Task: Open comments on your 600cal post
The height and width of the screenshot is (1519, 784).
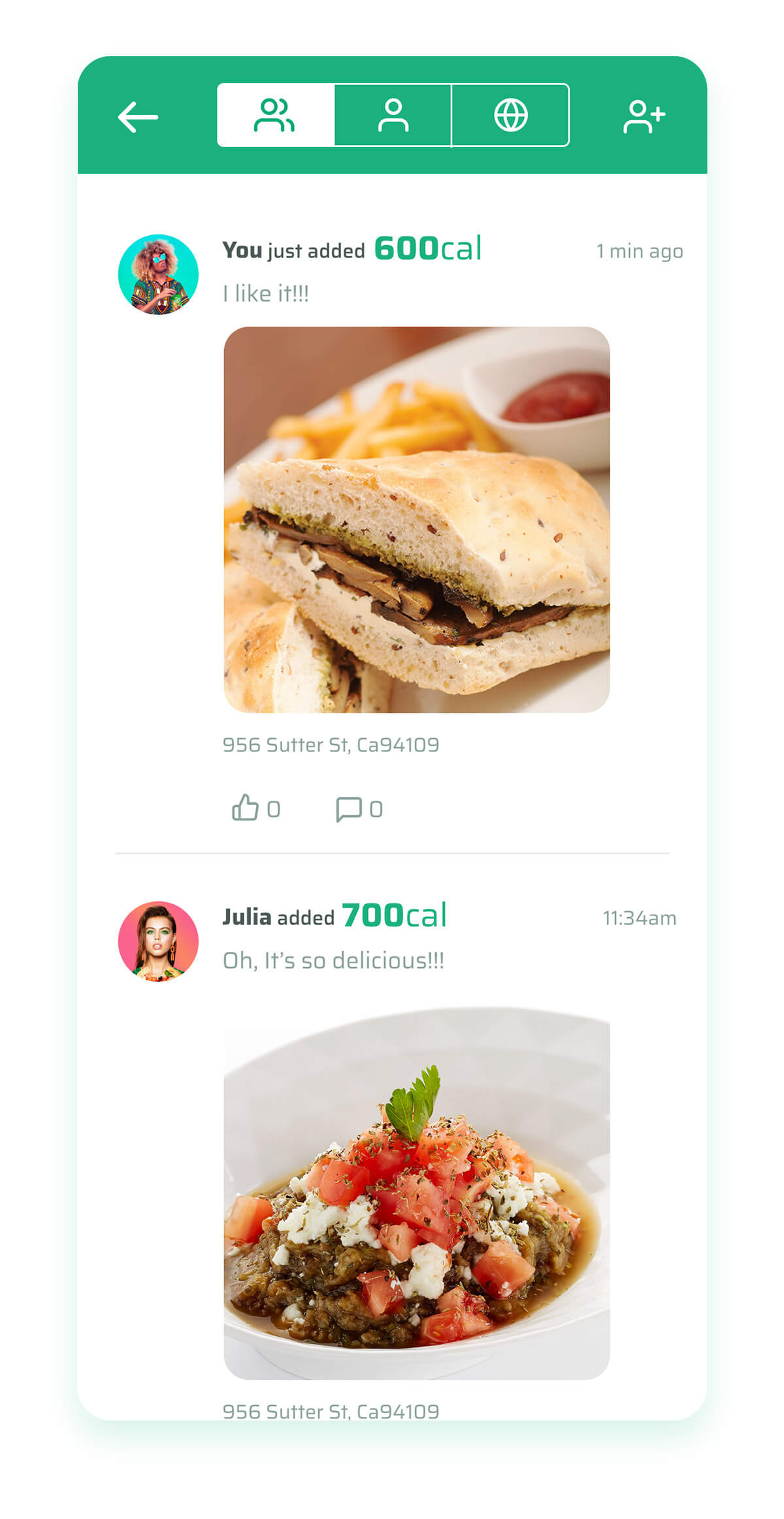Action: coord(349,808)
